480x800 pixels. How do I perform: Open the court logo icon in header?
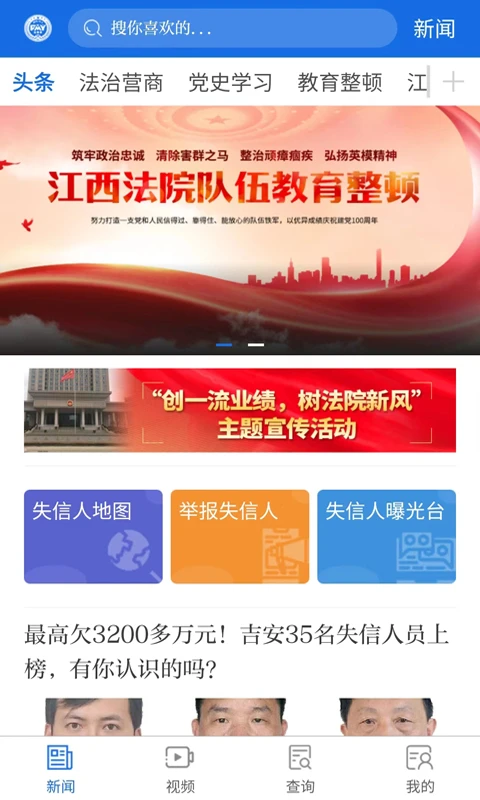(38, 28)
